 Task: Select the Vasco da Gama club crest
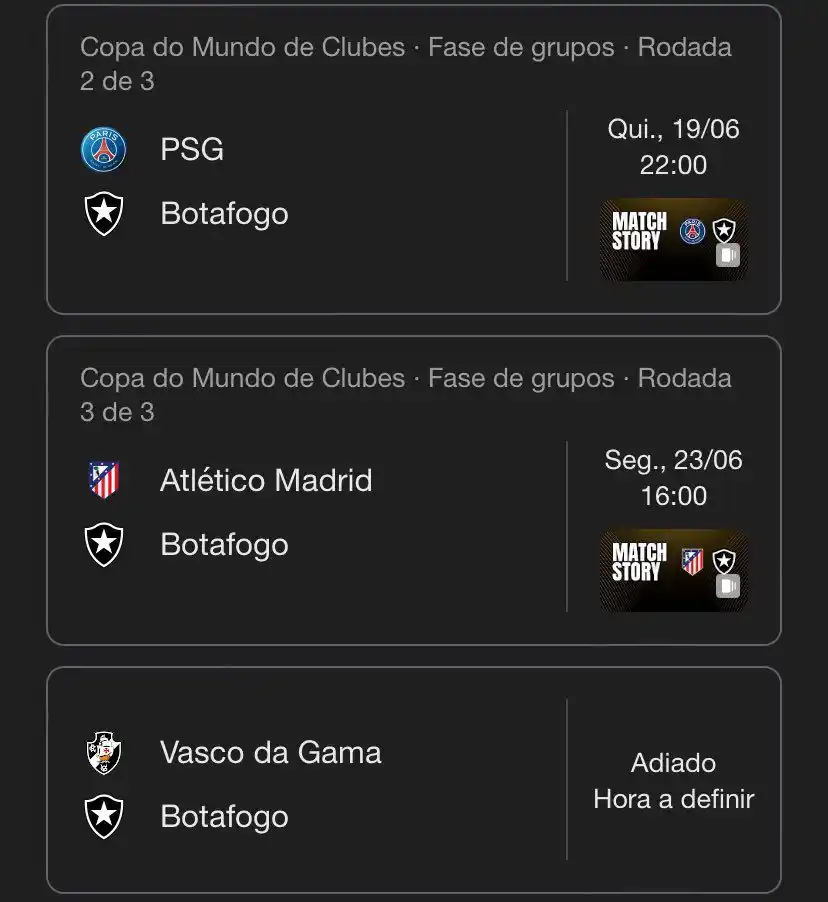104,751
